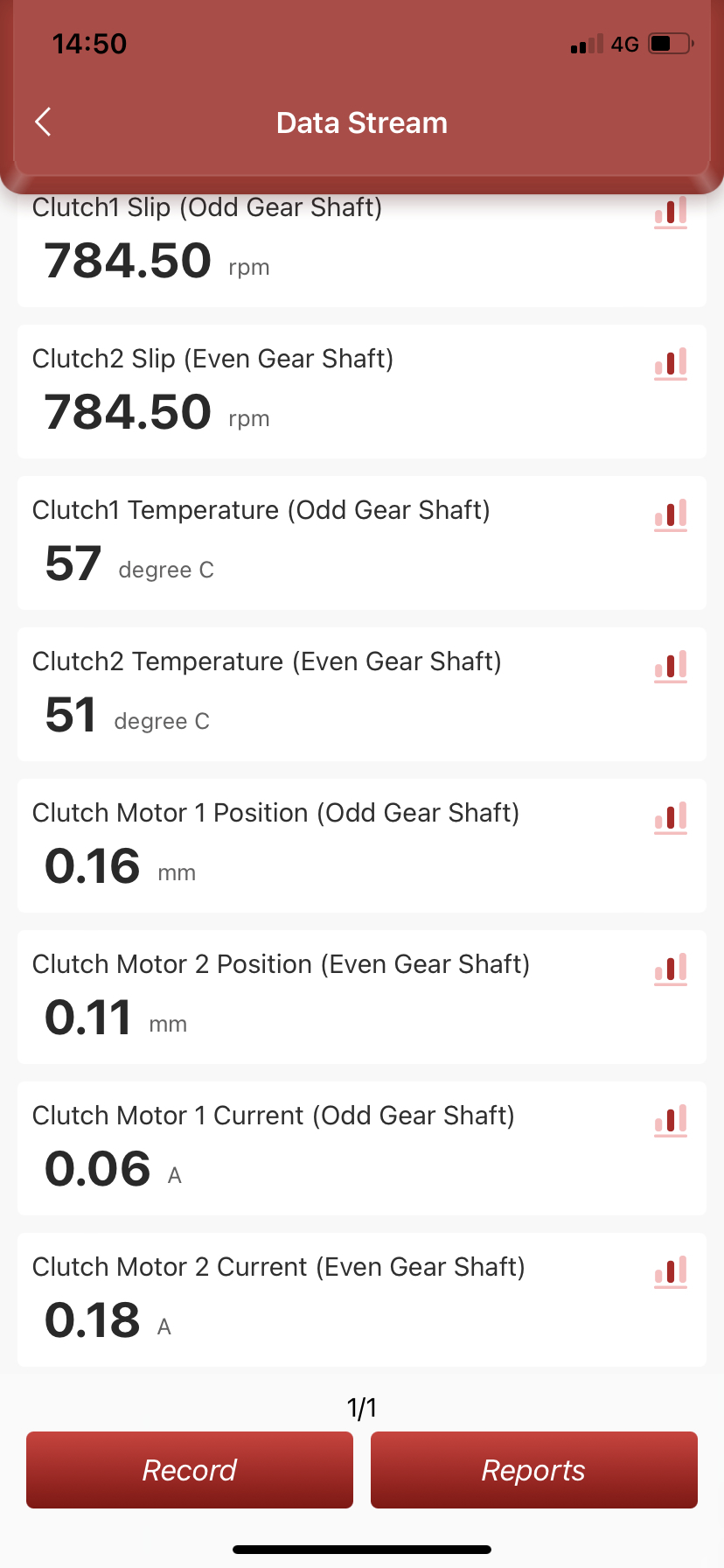Image resolution: width=724 pixels, height=1568 pixels.
Task: Start recording with the Record button
Action: pyautogui.click(x=190, y=1470)
